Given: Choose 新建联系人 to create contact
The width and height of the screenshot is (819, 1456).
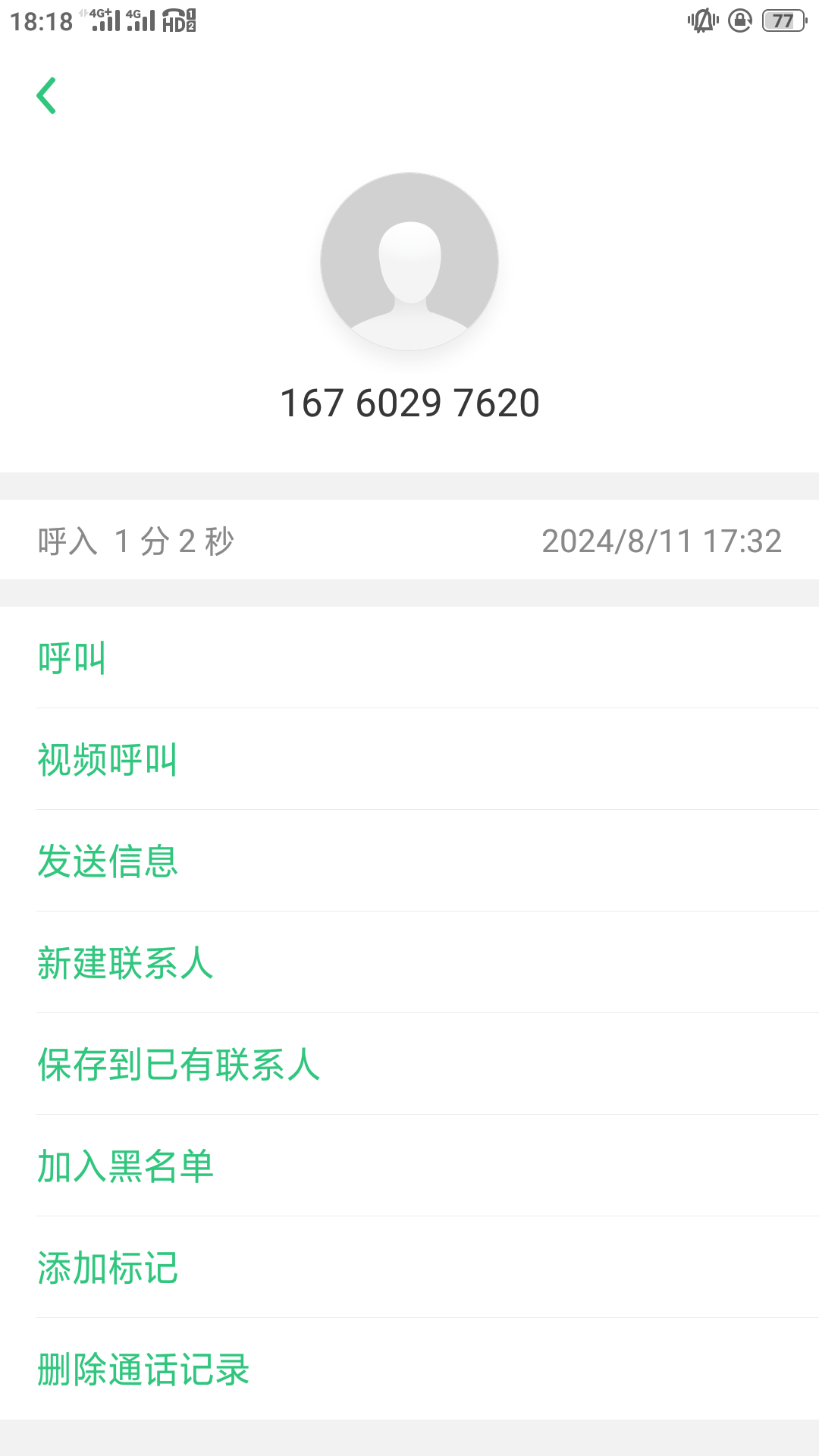Looking at the screenshot, I should [x=125, y=962].
